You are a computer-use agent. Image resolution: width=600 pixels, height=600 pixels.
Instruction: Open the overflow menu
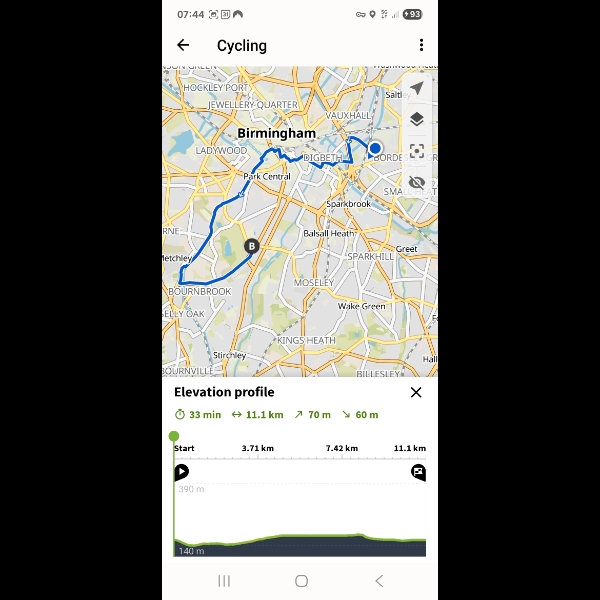421,45
